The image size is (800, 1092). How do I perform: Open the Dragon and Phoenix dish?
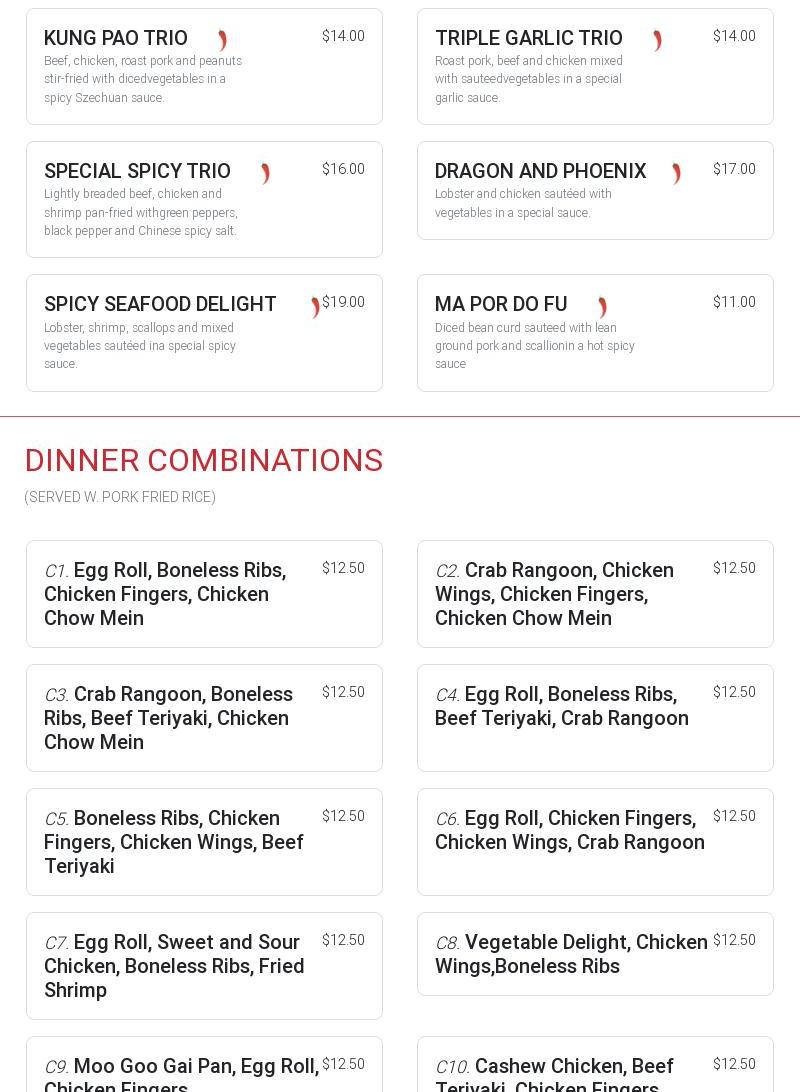[595, 191]
